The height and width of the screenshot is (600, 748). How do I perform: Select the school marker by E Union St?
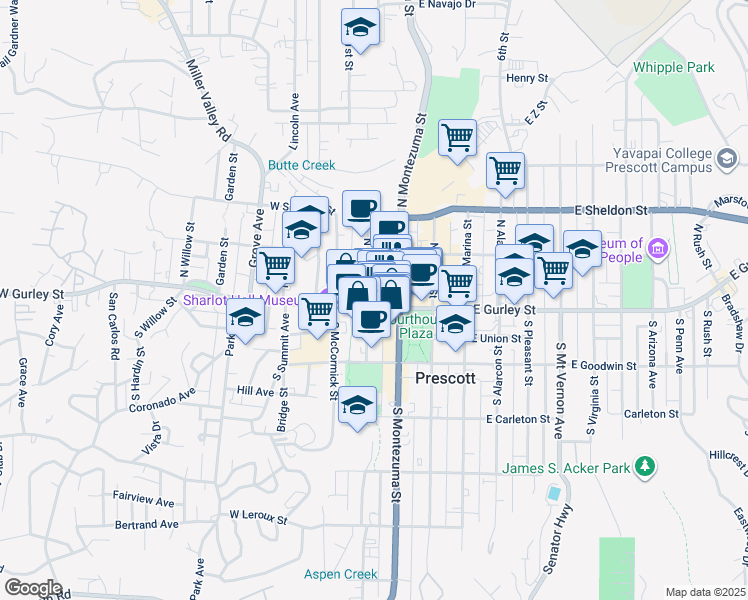(x=455, y=324)
